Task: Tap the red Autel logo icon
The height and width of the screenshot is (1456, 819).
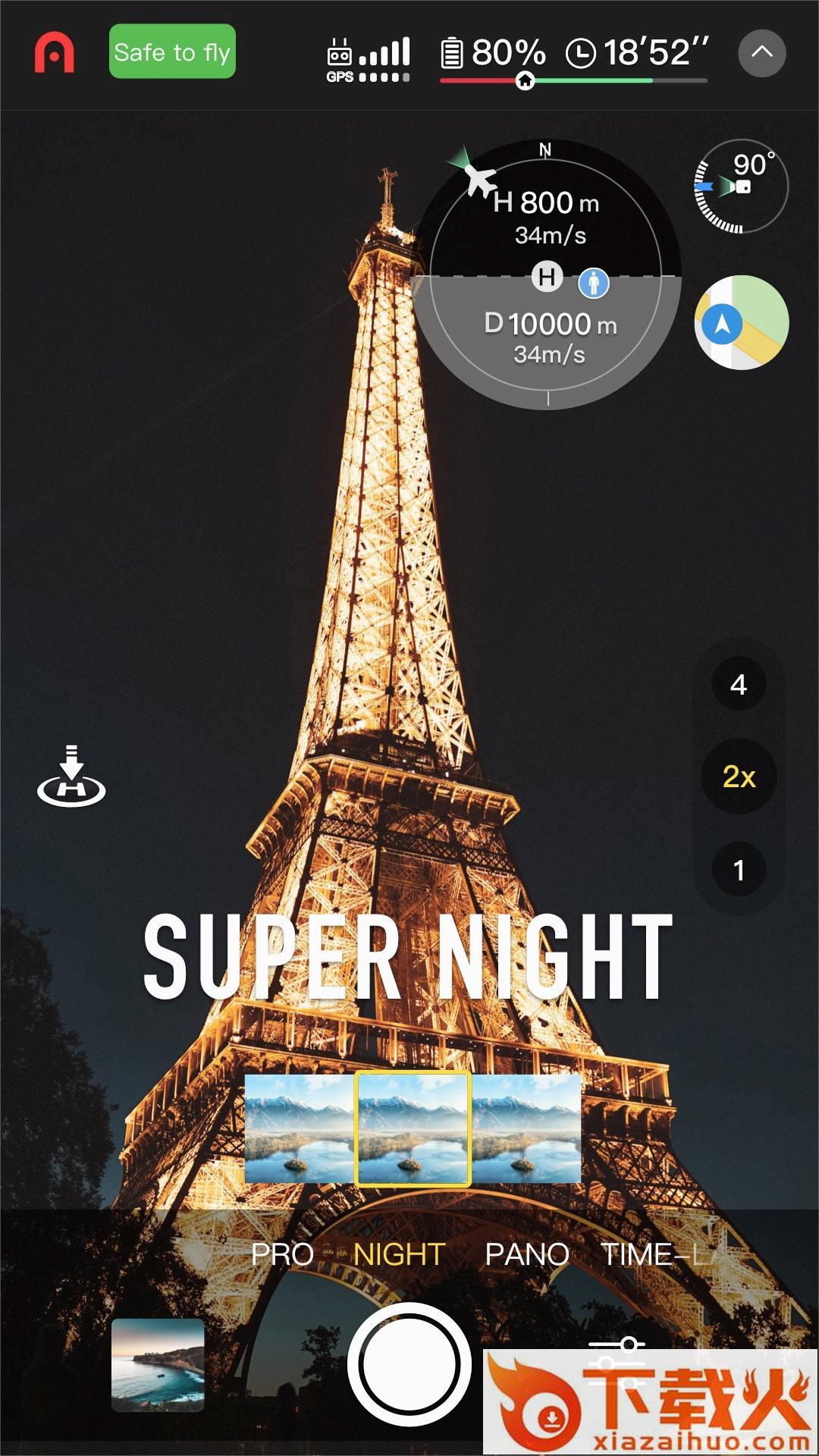Action: tap(55, 52)
